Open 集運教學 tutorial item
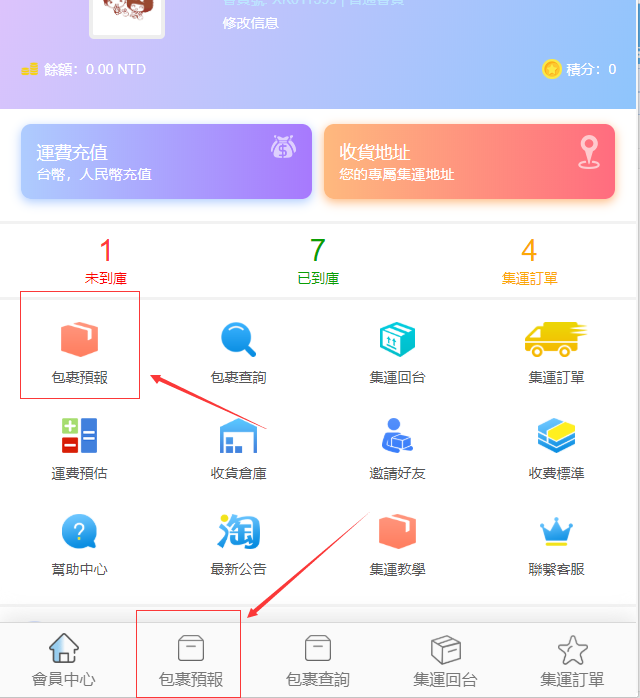This screenshot has width=640, height=698. 397,544
